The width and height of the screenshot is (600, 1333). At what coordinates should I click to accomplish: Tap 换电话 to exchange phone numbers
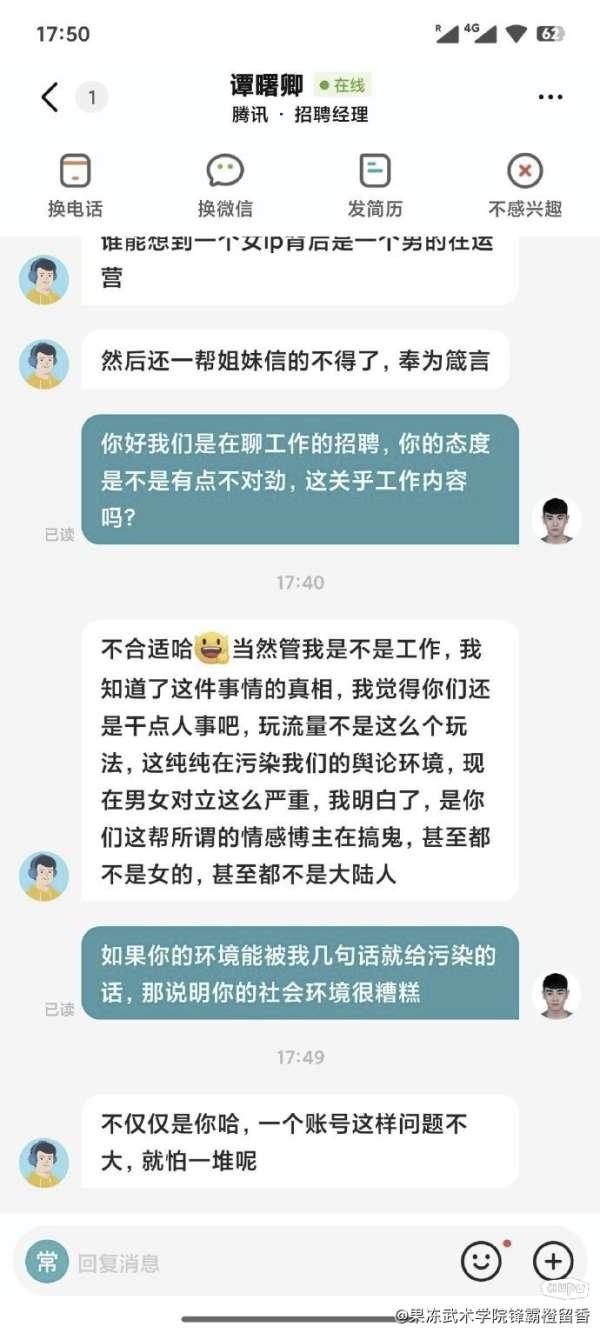pyautogui.click(x=75, y=186)
